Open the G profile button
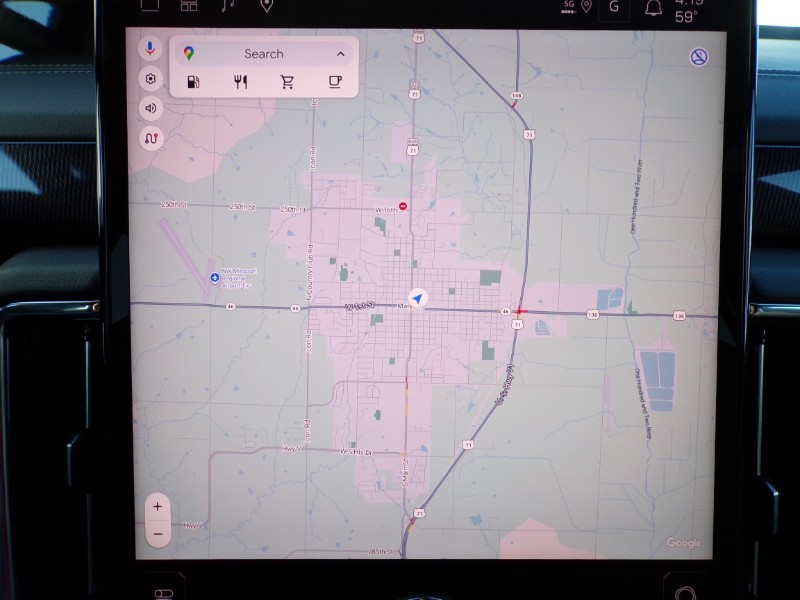The width and height of the screenshot is (800, 600). coord(613,7)
